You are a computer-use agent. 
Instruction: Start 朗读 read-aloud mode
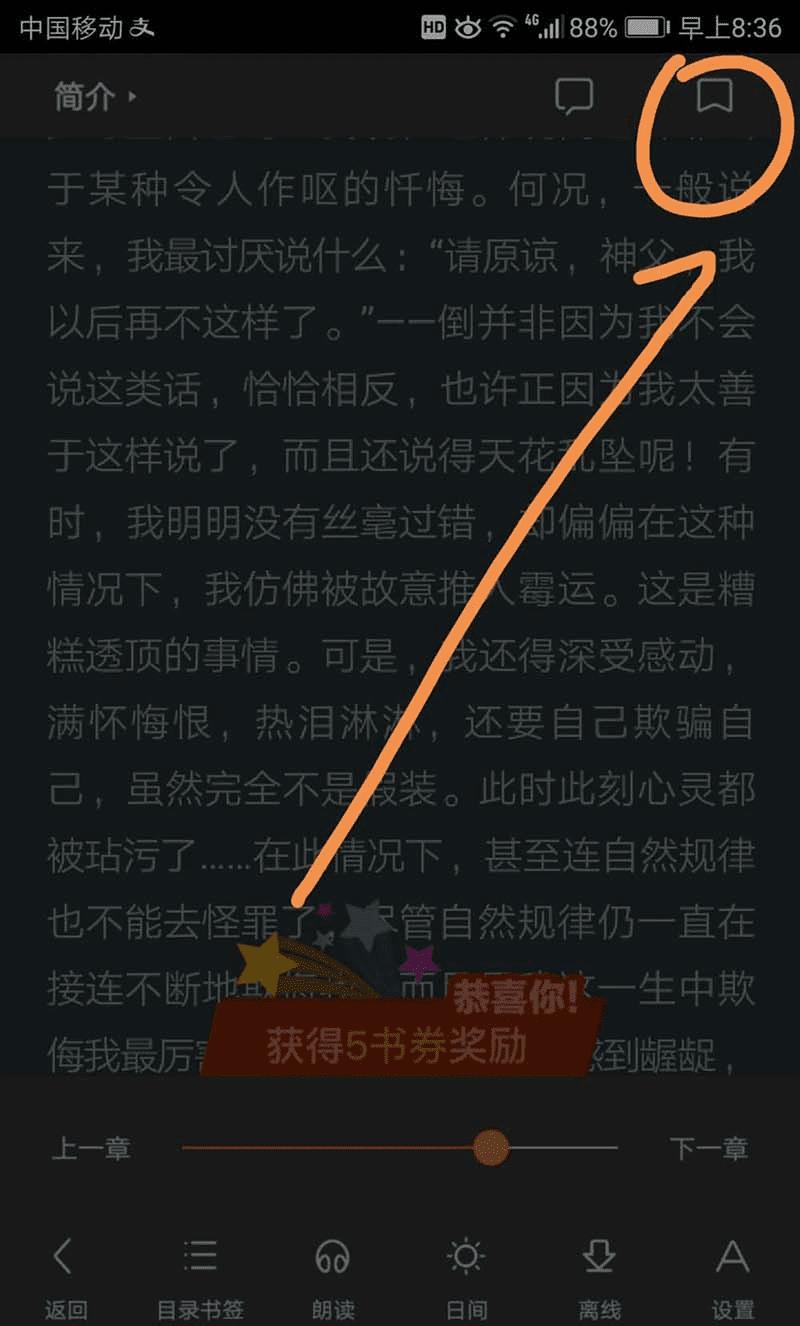pyautogui.click(x=331, y=1275)
